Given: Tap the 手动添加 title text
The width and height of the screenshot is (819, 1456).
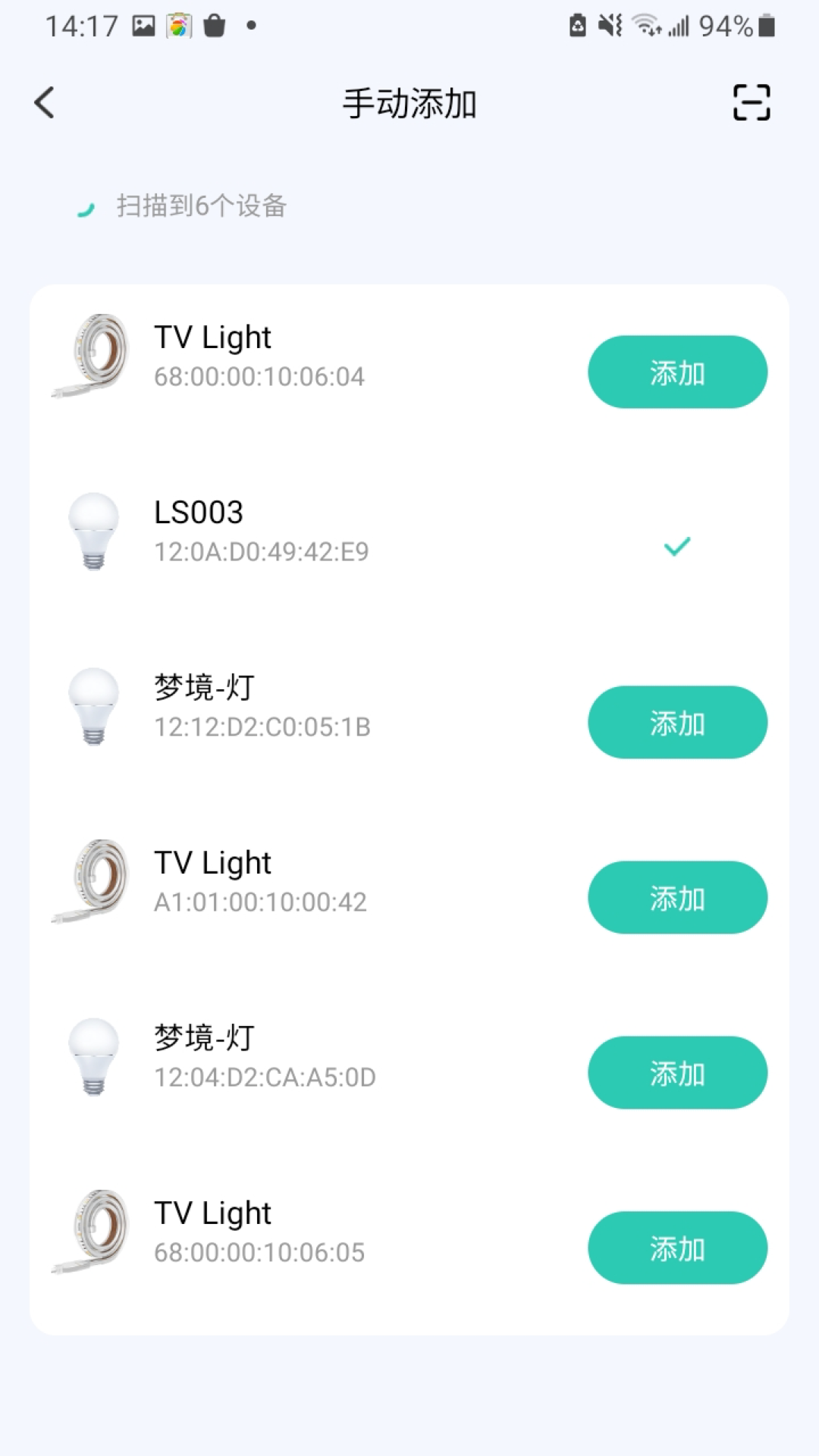Looking at the screenshot, I should pos(409,104).
